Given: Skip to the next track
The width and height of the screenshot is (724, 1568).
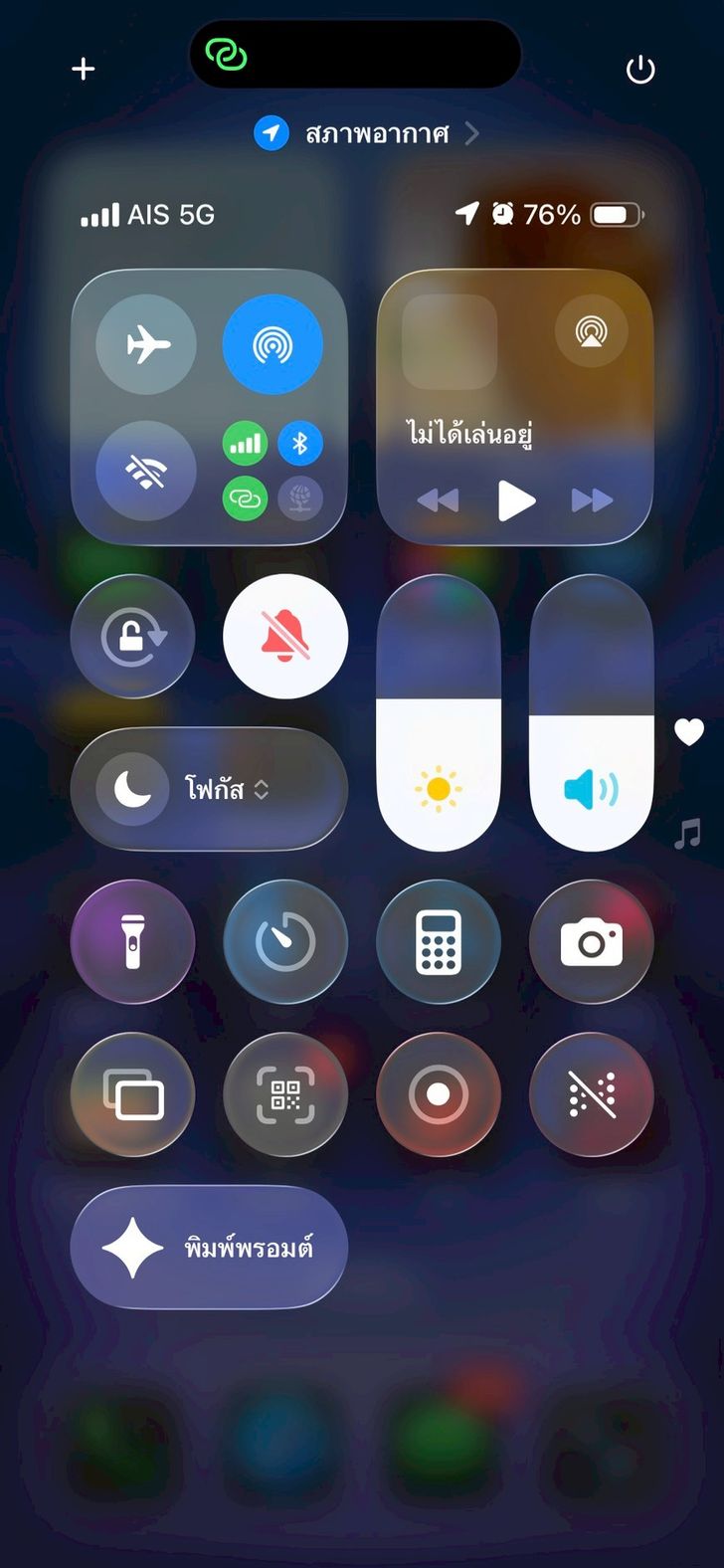Looking at the screenshot, I should (x=593, y=500).
